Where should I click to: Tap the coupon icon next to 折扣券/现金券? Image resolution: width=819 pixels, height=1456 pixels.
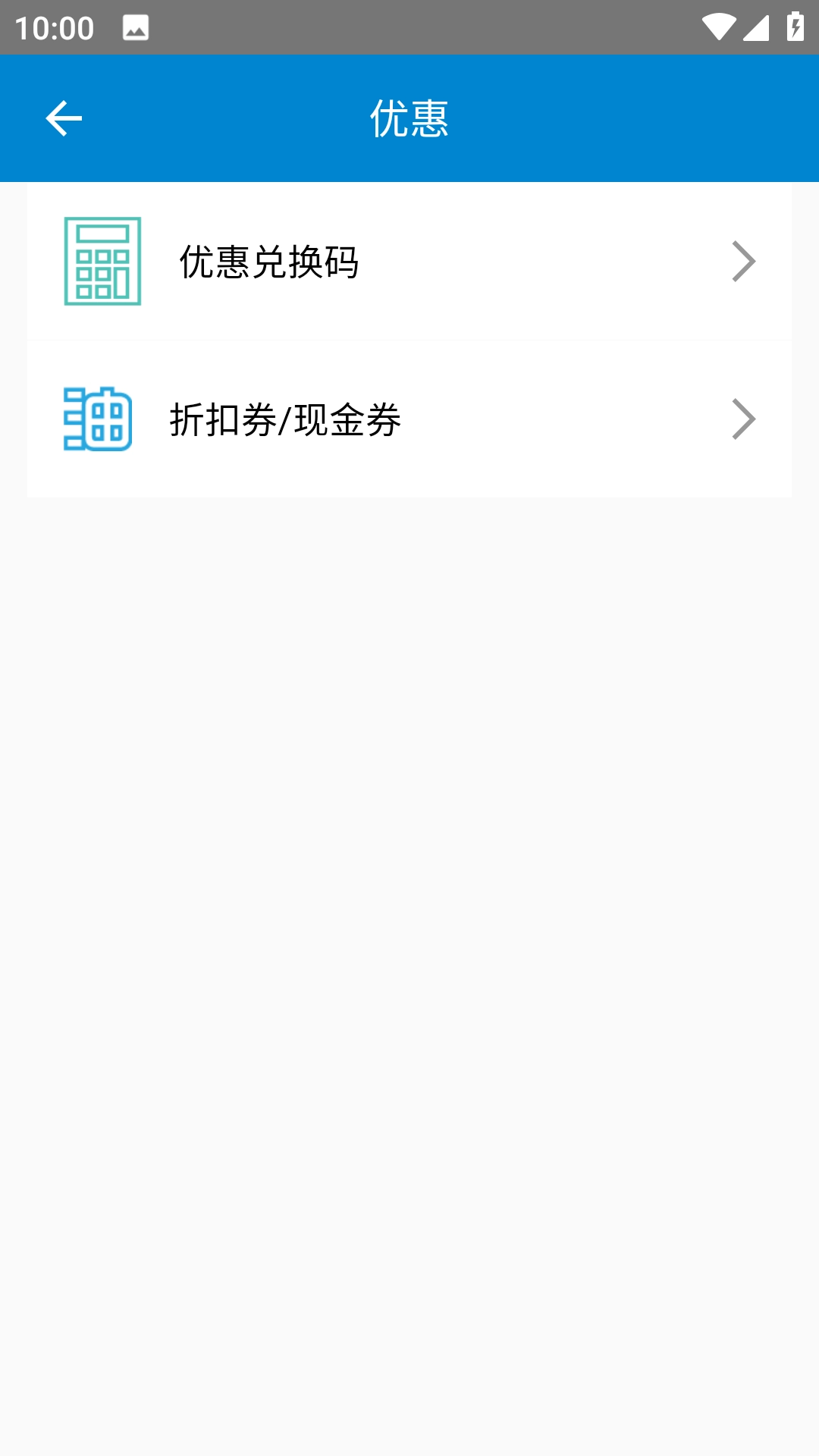click(96, 418)
